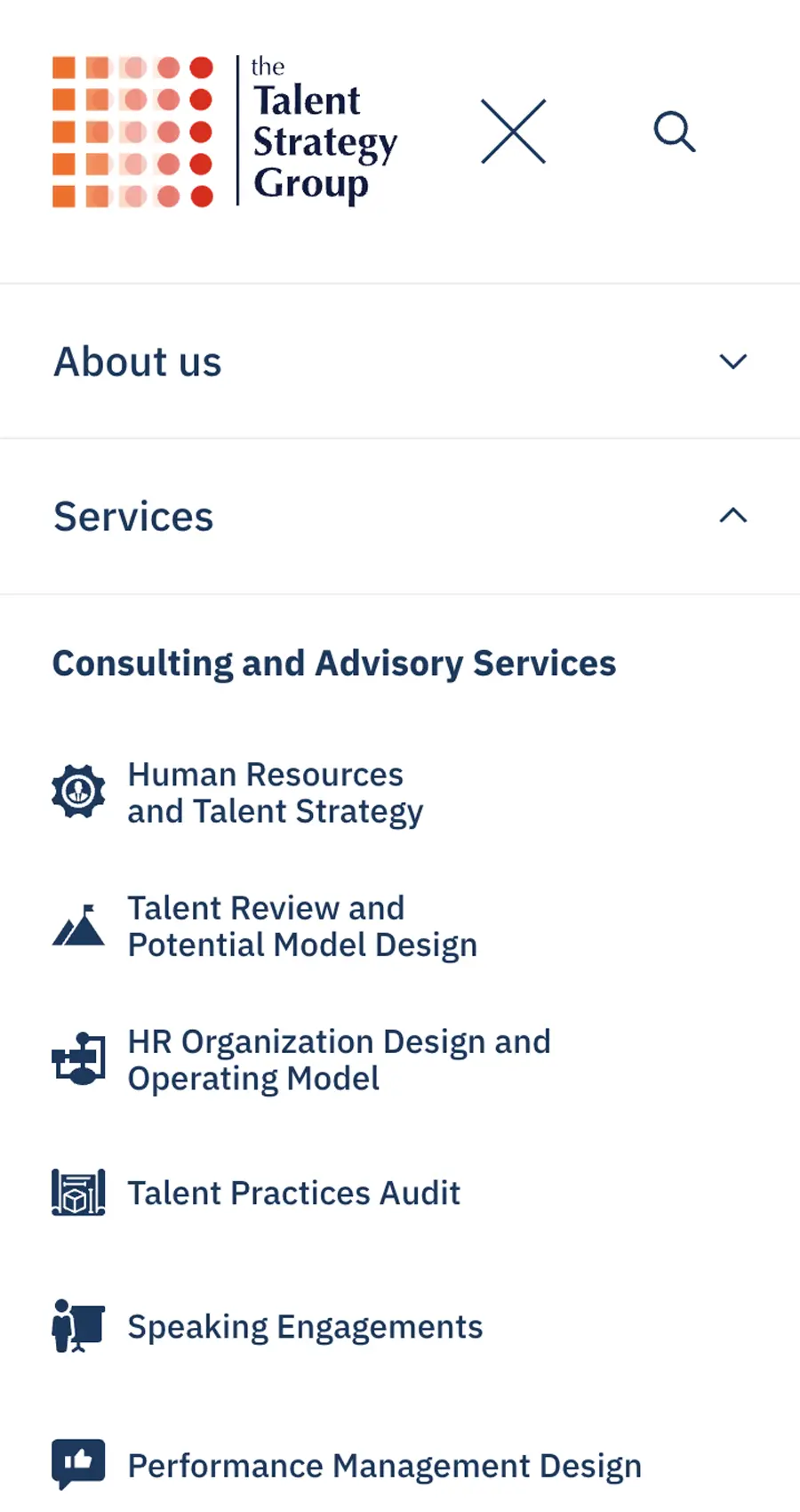800x1512 pixels.
Task: Open Human Resources and Talent Strategy
Action: coord(275,792)
